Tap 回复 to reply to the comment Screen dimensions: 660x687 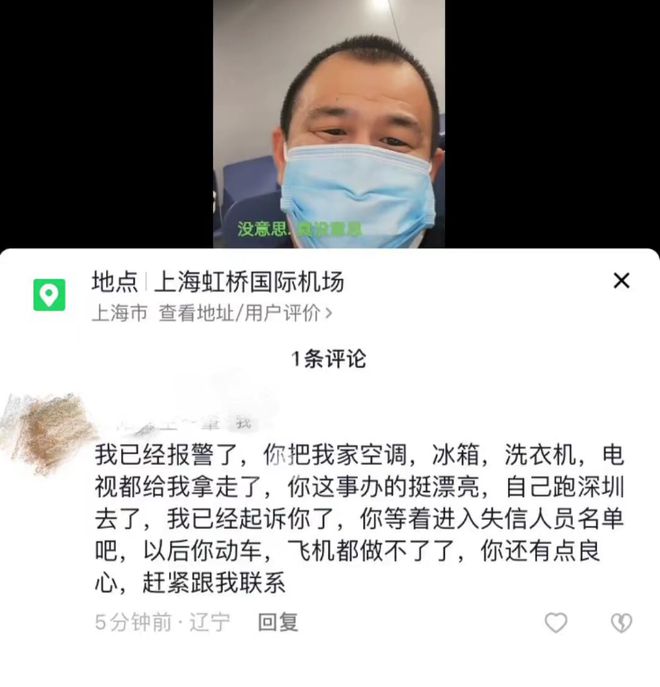pos(278,622)
